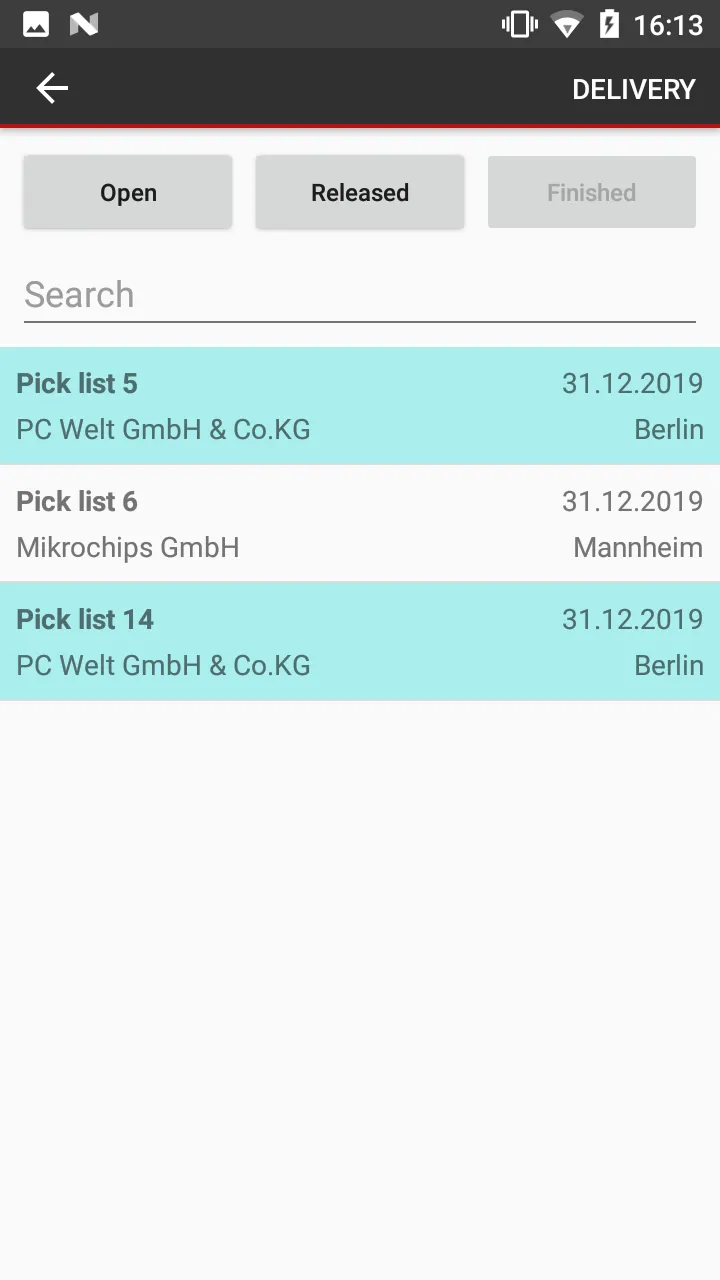
Task: Click the vibrate mode icon
Action: click(x=516, y=24)
